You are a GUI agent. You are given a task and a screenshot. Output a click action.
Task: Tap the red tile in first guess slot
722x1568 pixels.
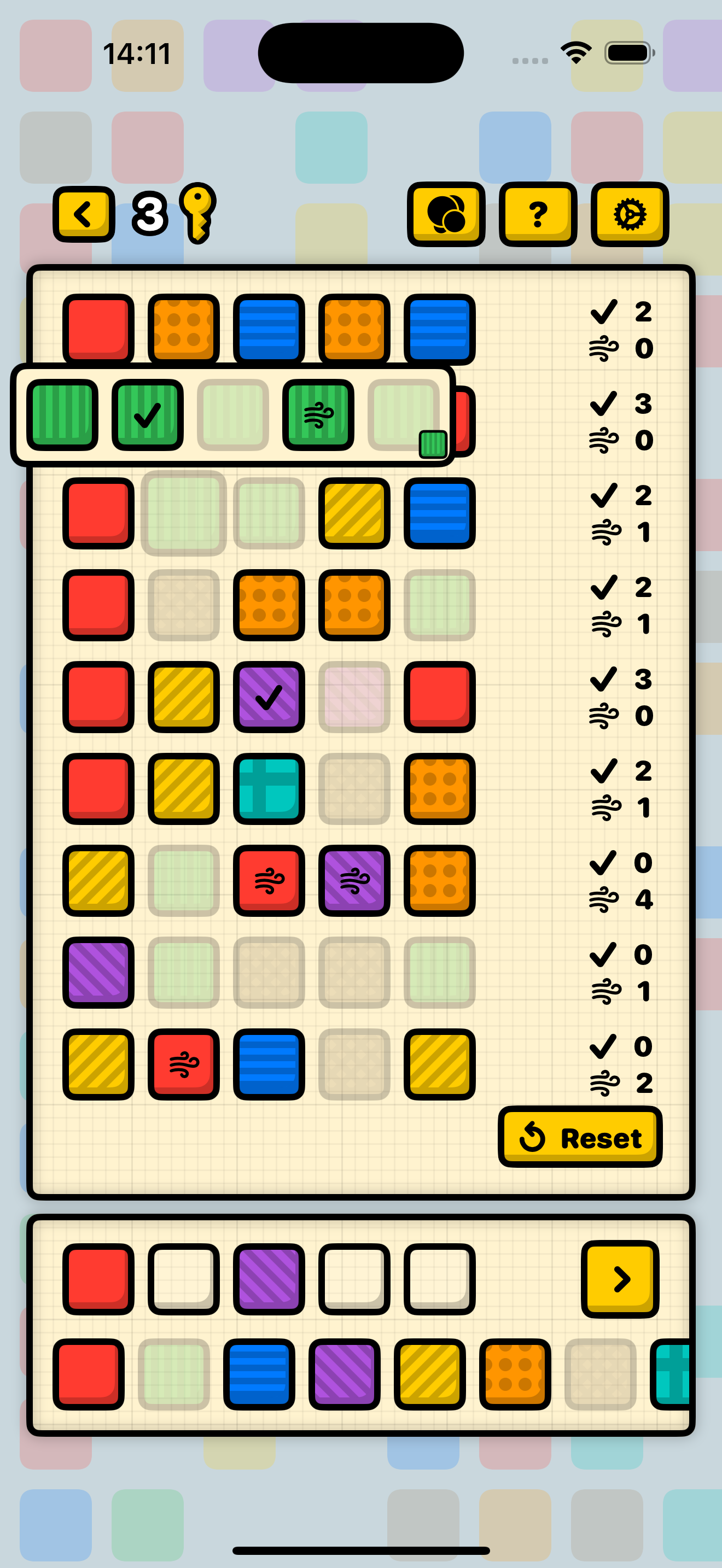[x=98, y=1279]
